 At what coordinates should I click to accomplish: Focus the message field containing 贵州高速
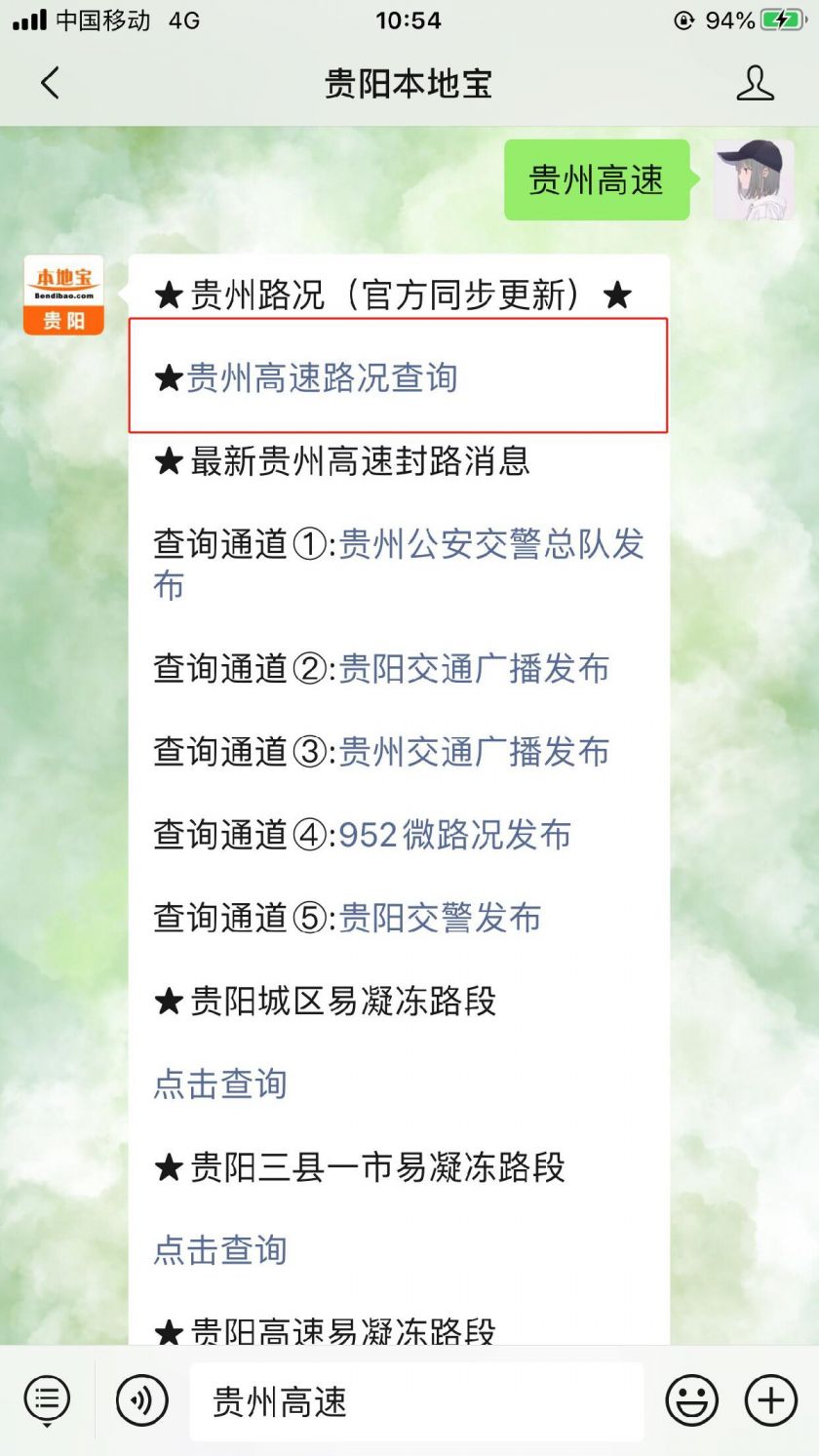coord(416,1401)
